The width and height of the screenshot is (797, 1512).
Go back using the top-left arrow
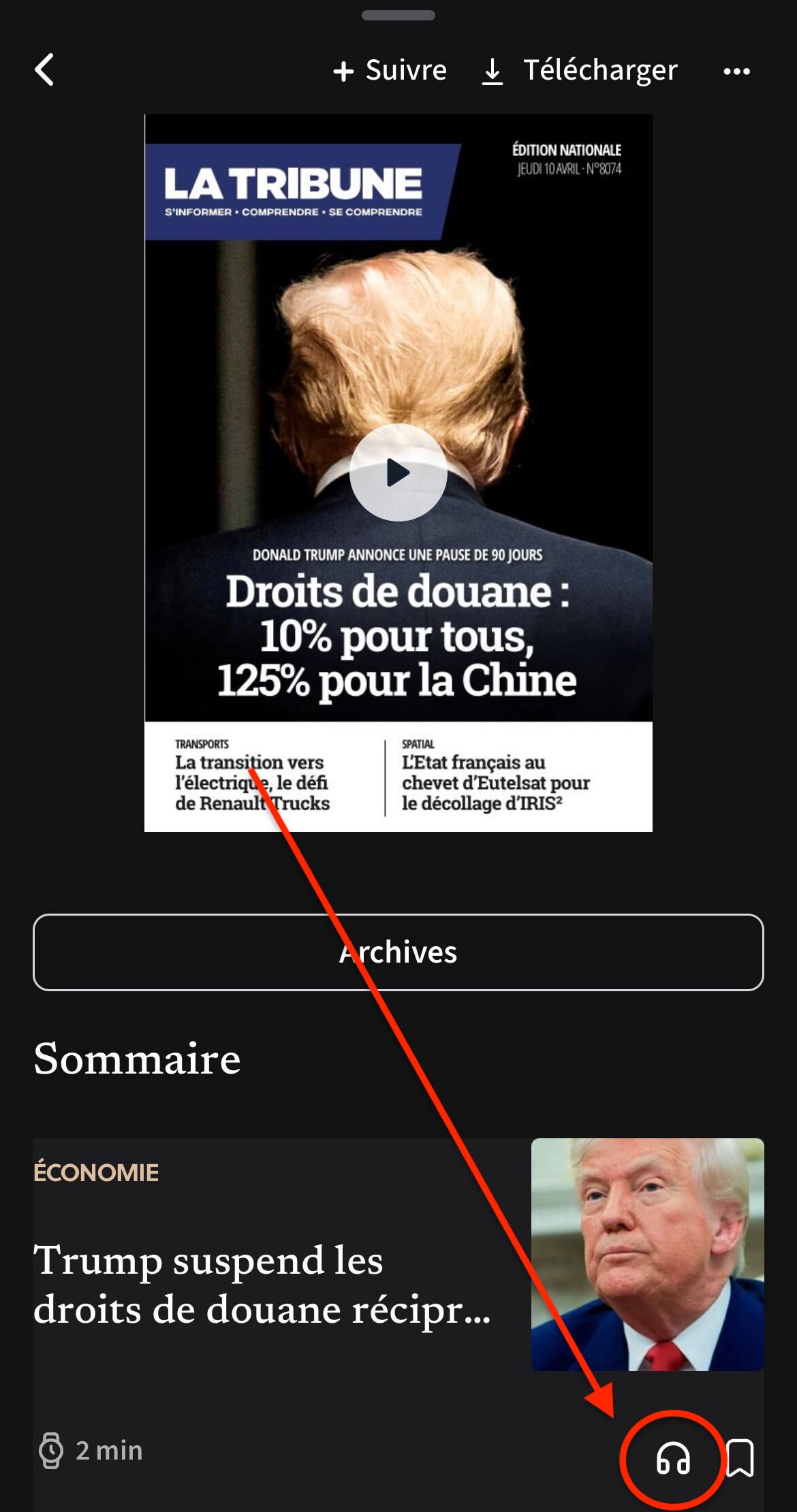(45, 70)
